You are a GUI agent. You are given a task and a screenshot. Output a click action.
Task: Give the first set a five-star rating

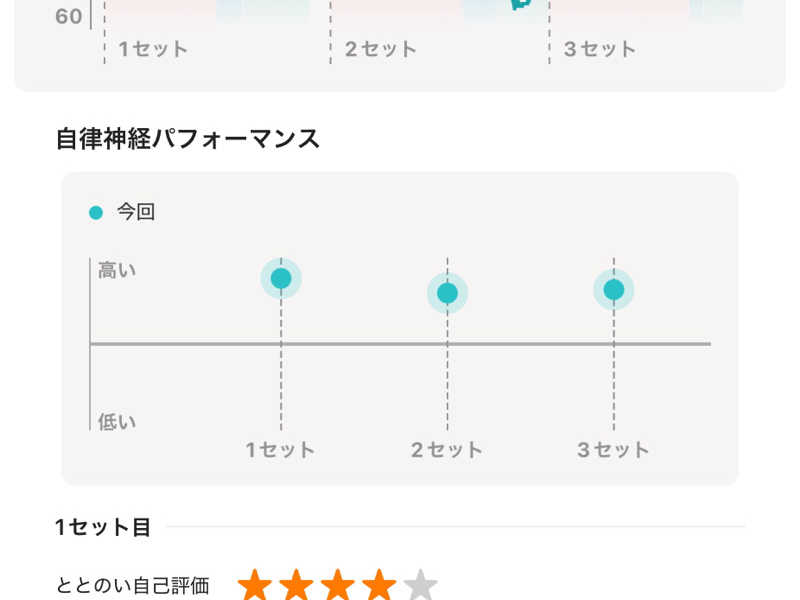pyautogui.click(x=420, y=586)
